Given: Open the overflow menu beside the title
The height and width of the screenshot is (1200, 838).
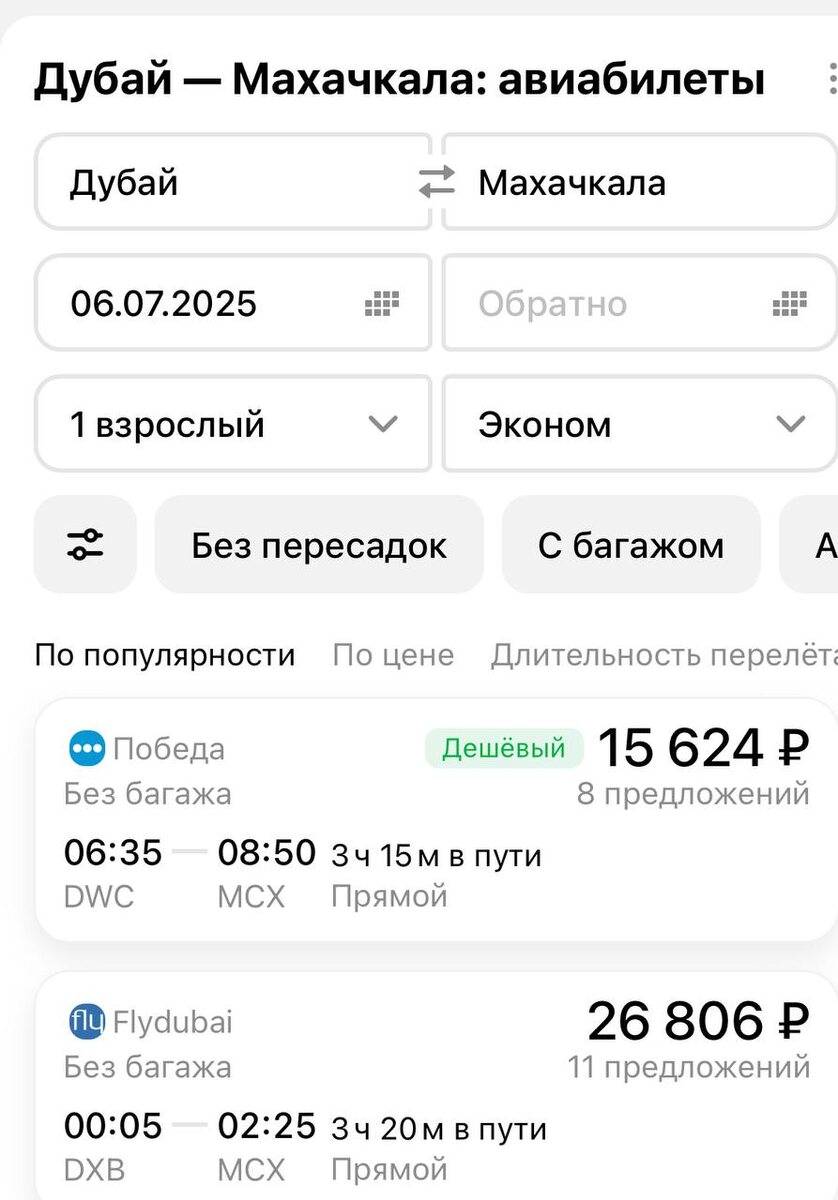Looking at the screenshot, I should (x=830, y=79).
